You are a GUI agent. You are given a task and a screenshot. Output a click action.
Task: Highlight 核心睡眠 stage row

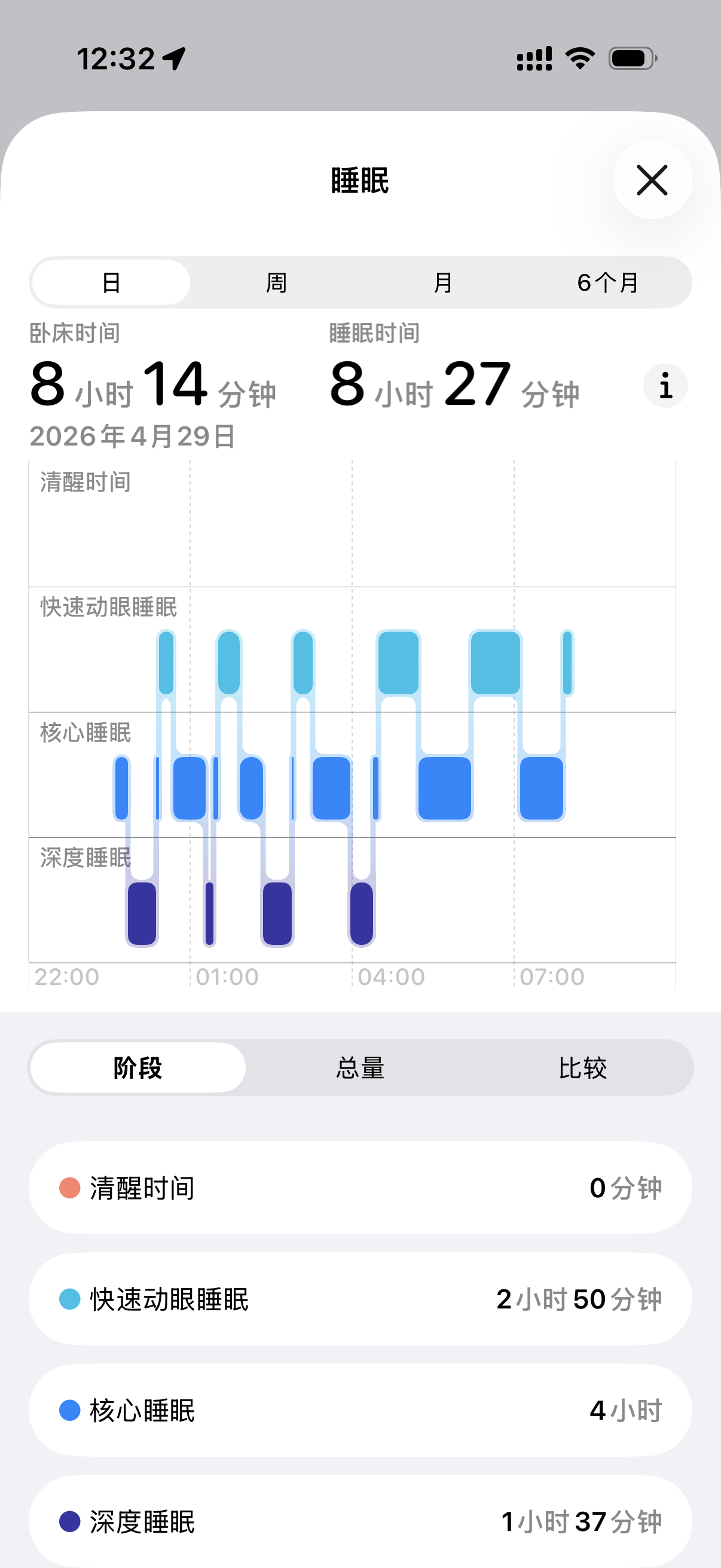(360, 1410)
